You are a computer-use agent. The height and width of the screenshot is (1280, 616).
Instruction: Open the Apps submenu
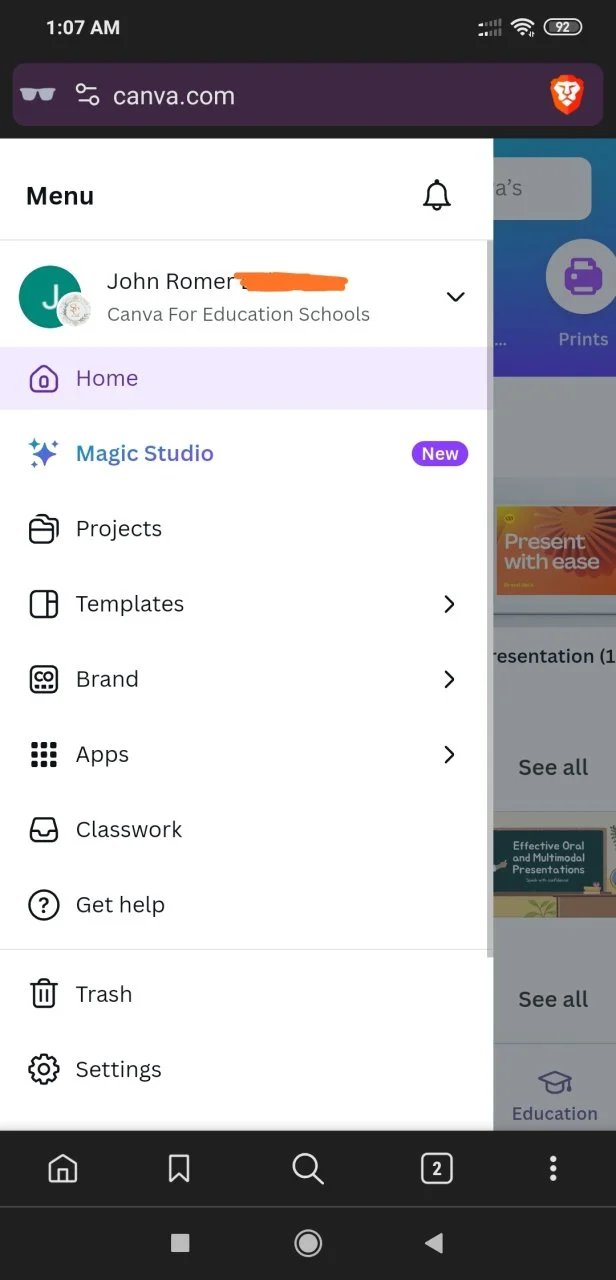point(244,754)
